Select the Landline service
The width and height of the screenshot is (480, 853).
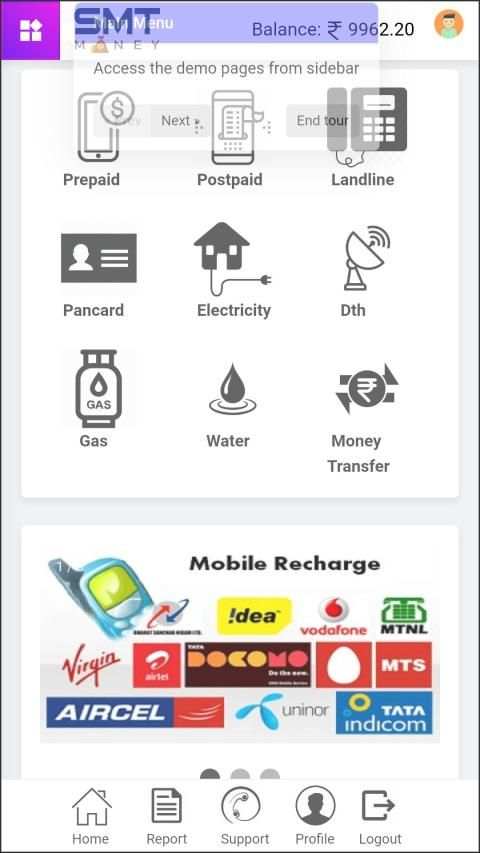pos(363,139)
